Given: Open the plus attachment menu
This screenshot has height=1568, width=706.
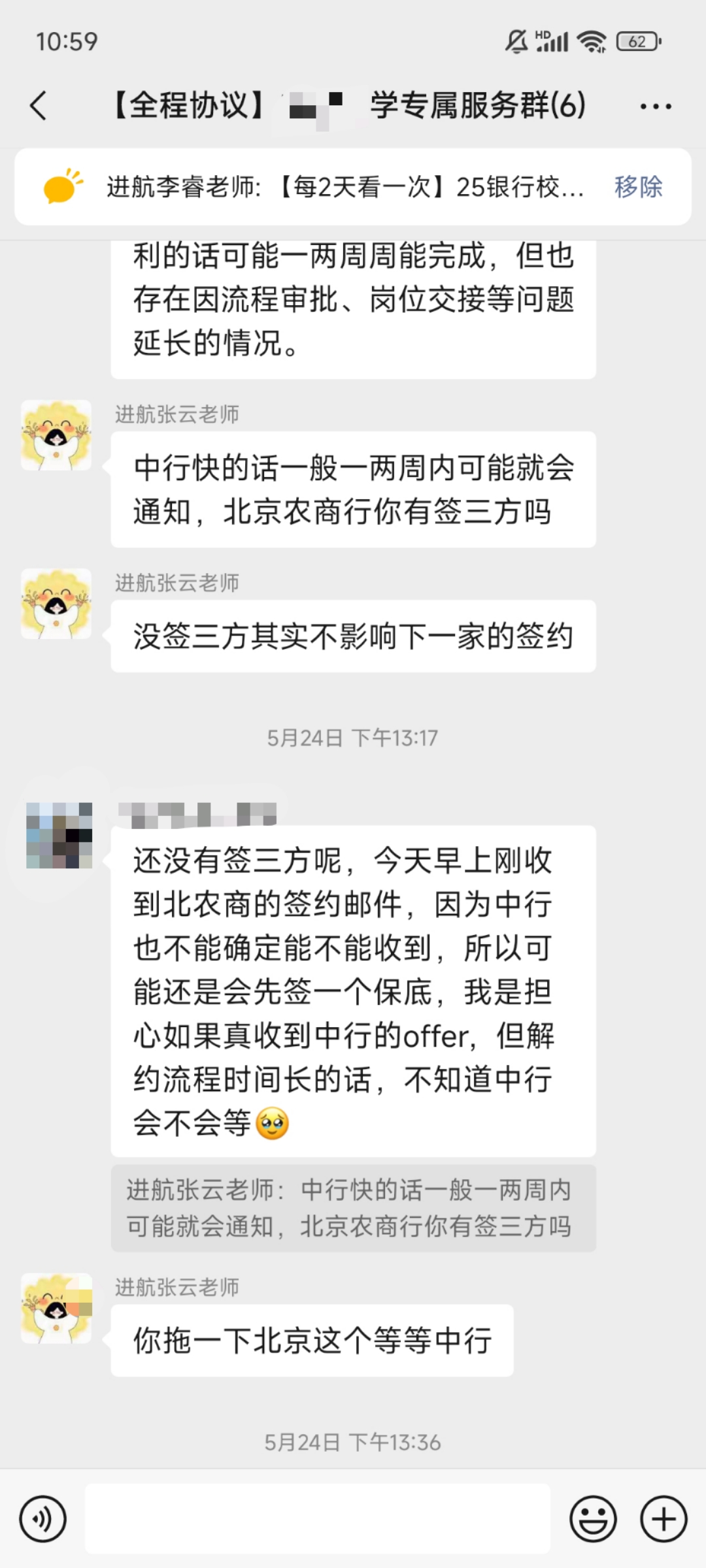Looking at the screenshot, I should click(663, 1519).
